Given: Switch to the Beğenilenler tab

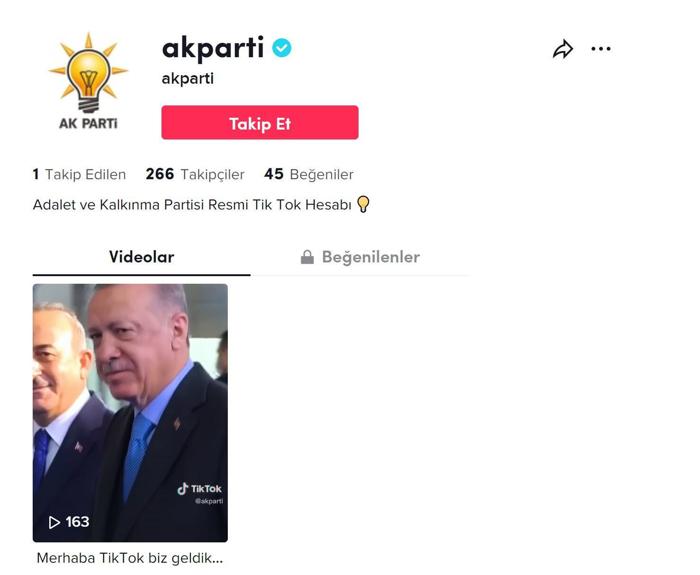Looking at the screenshot, I should tap(360, 257).
